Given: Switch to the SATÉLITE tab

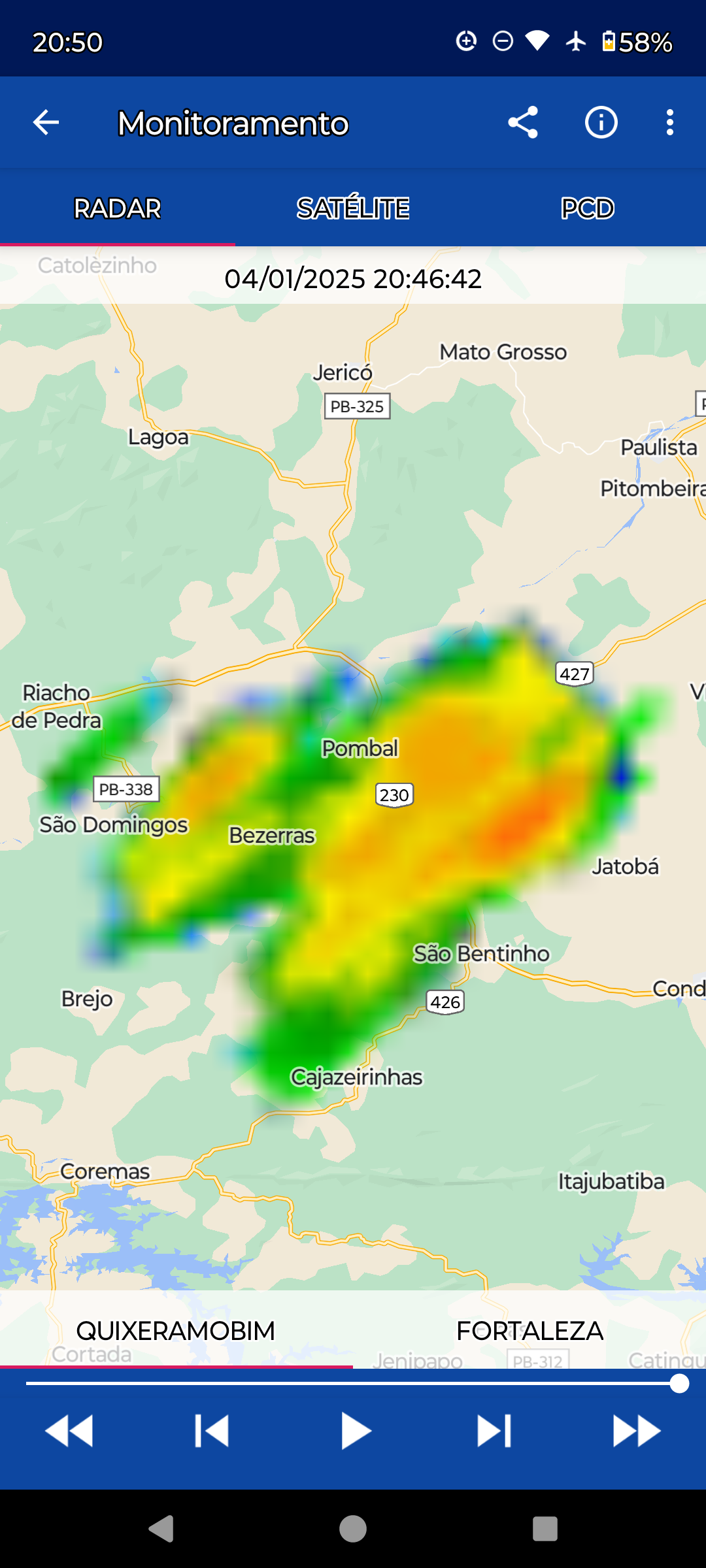Looking at the screenshot, I should 353,208.
